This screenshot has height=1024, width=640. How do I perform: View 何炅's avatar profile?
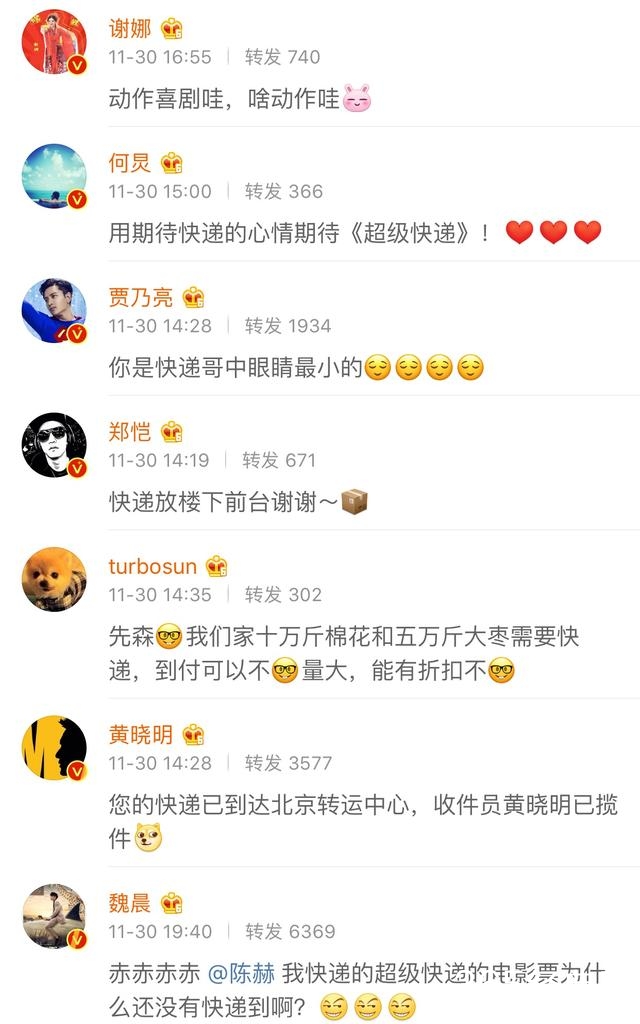click(54, 176)
